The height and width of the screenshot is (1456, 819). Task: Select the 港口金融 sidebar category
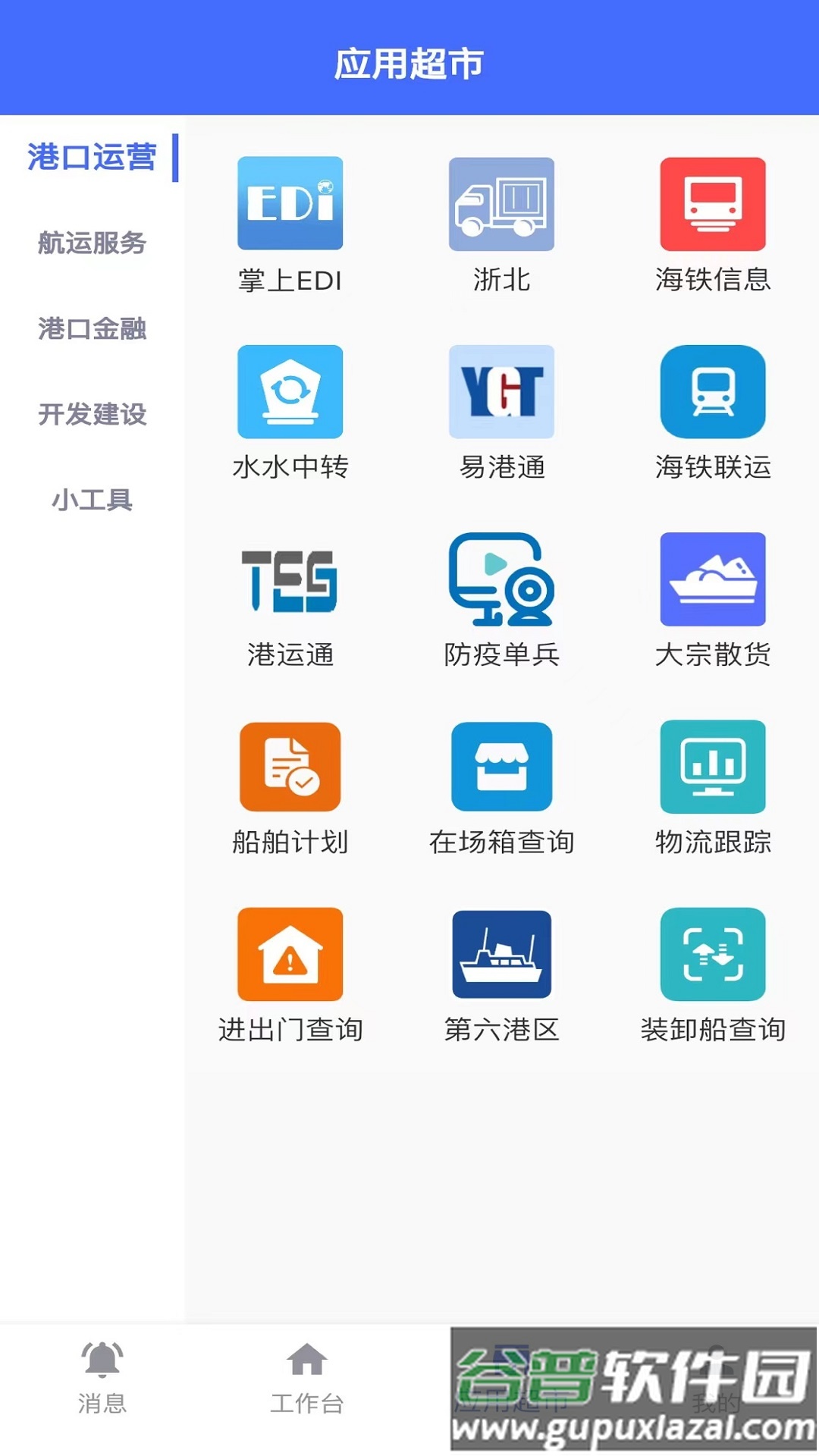91,330
